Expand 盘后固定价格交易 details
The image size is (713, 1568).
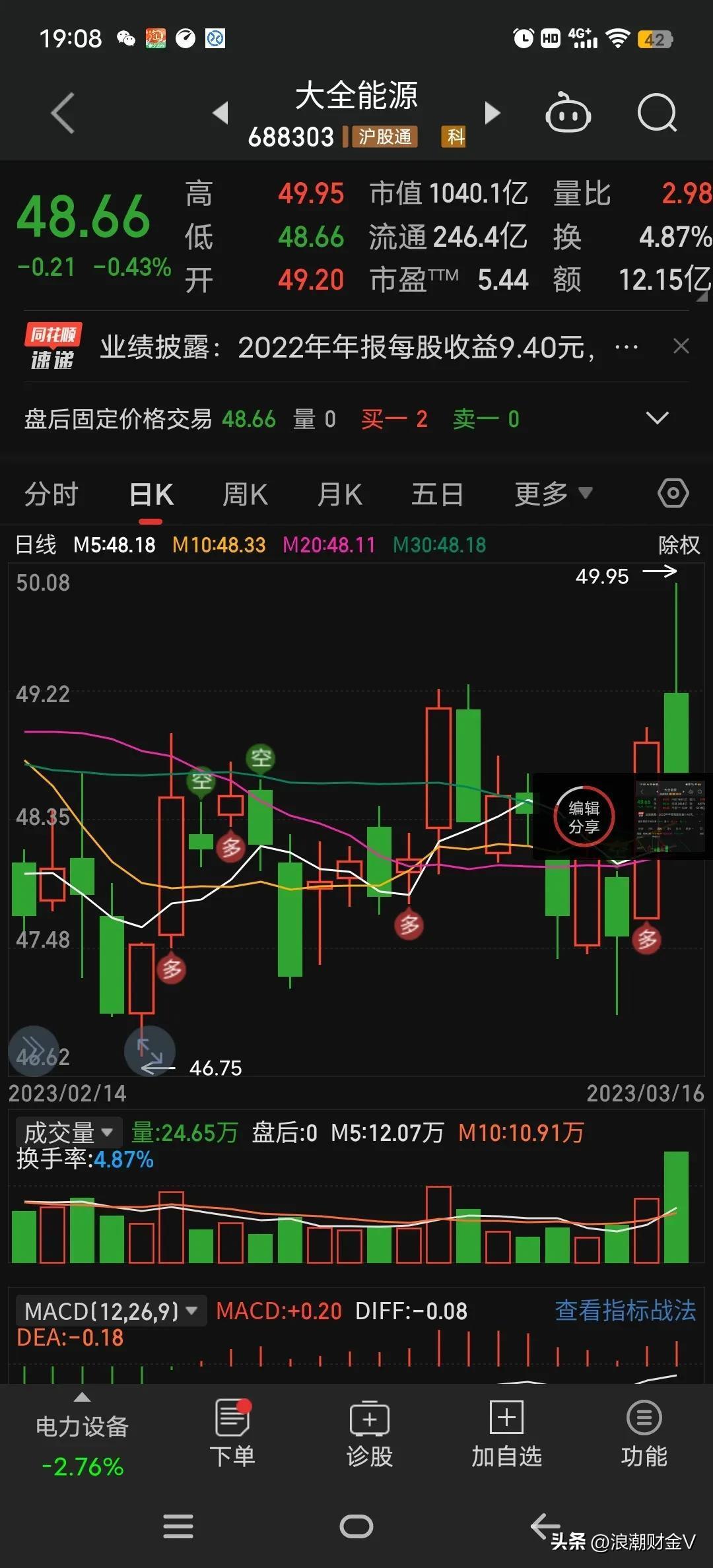click(657, 418)
